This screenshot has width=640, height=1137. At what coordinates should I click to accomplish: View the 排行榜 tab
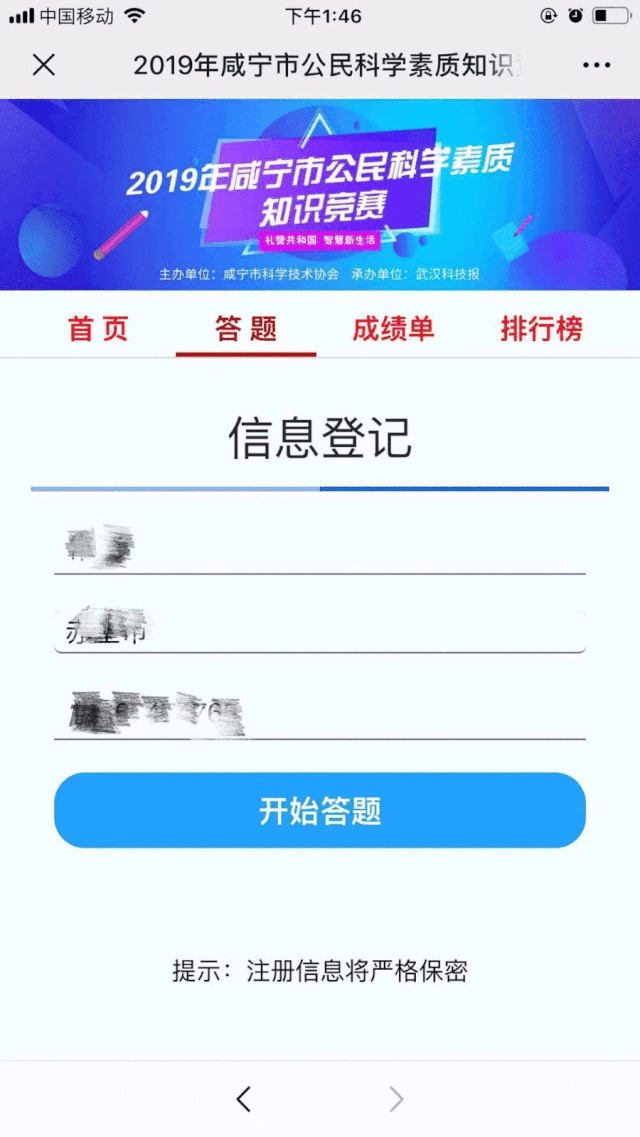pyautogui.click(x=541, y=329)
